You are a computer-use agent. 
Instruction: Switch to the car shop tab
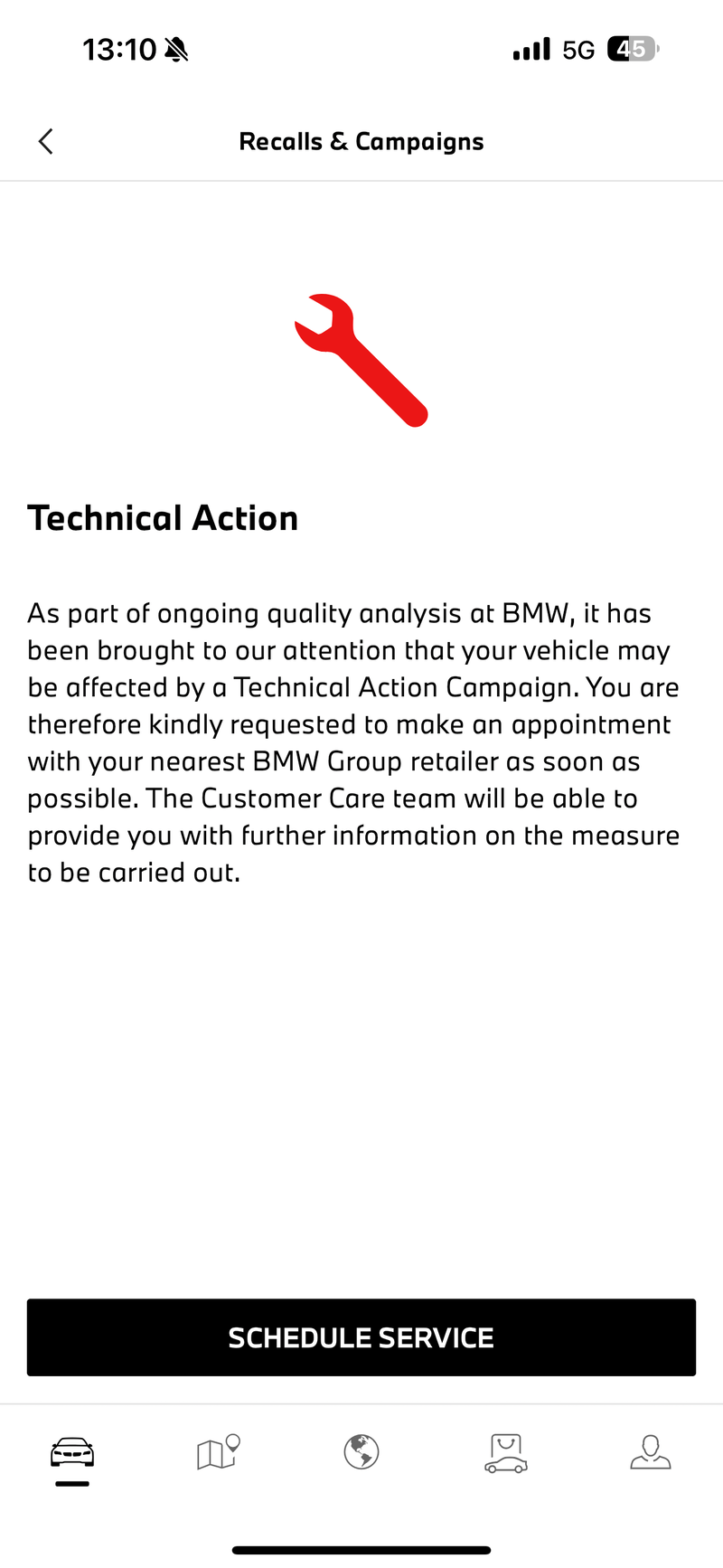point(506,1452)
